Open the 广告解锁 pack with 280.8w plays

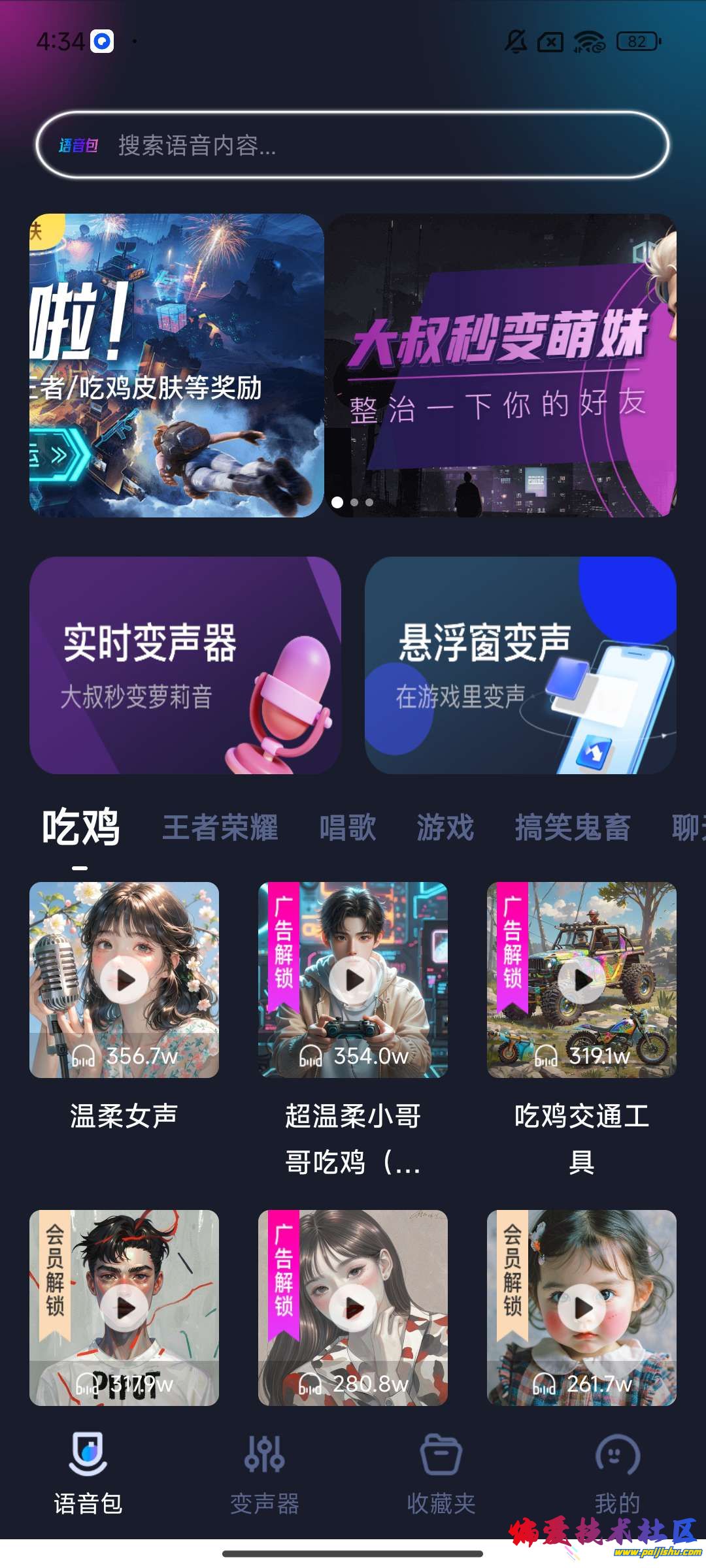click(353, 1307)
